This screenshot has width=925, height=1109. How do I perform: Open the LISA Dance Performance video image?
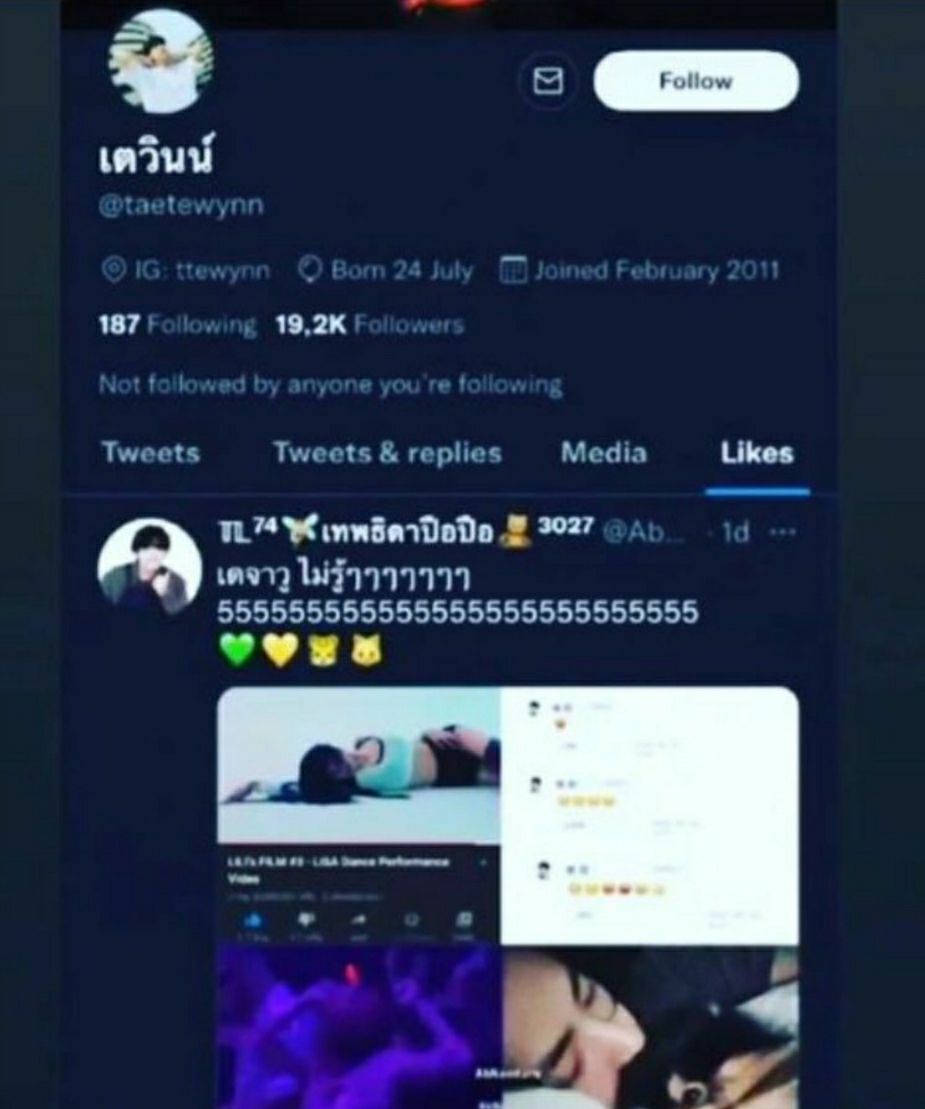(x=358, y=814)
